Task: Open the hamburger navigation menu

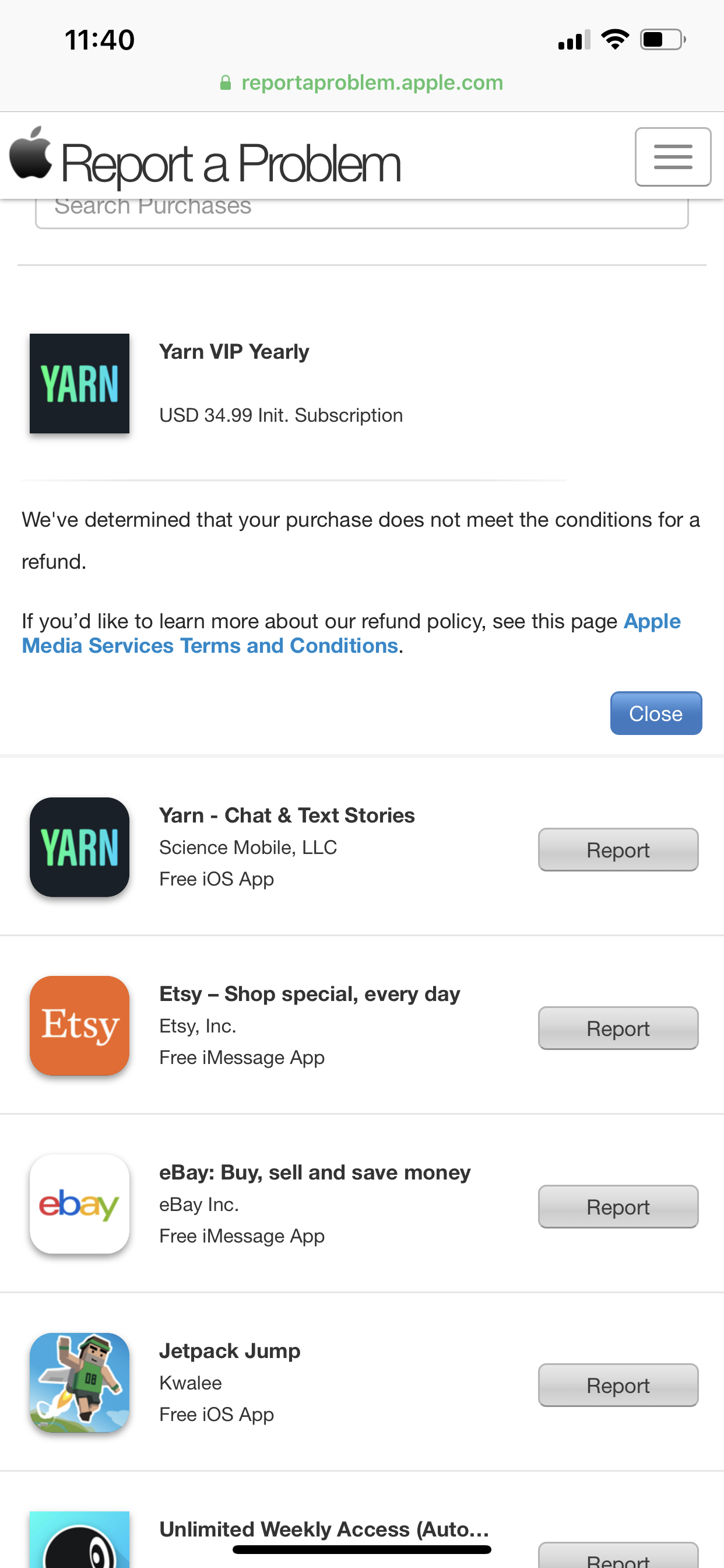Action: [x=672, y=157]
